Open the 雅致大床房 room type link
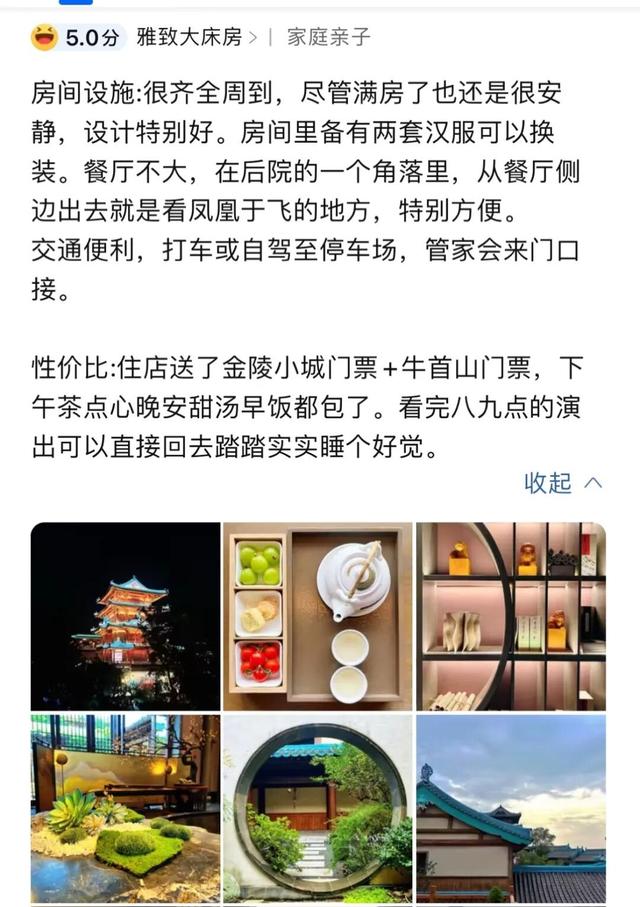This screenshot has width=640, height=907. click(x=196, y=38)
